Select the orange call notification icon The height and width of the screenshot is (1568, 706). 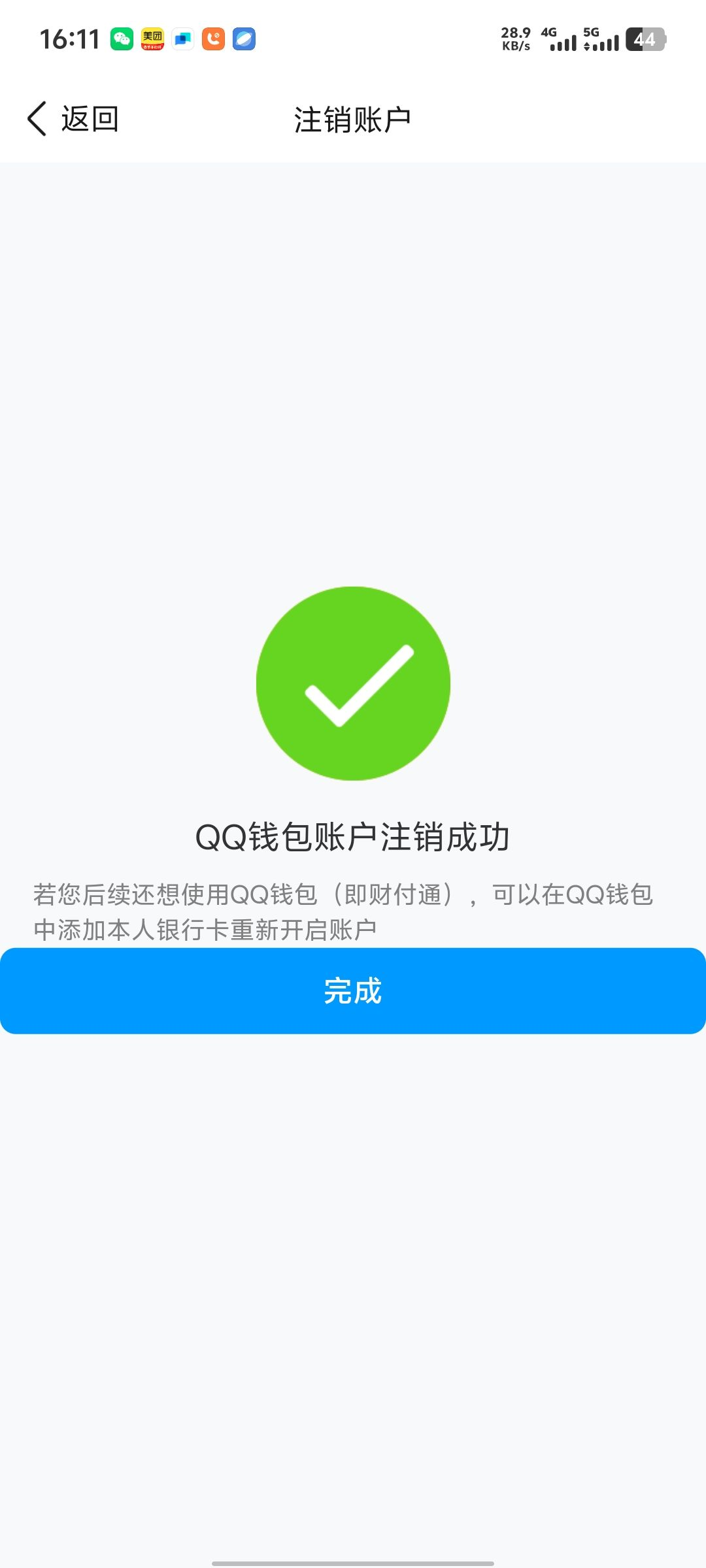pyautogui.click(x=214, y=41)
